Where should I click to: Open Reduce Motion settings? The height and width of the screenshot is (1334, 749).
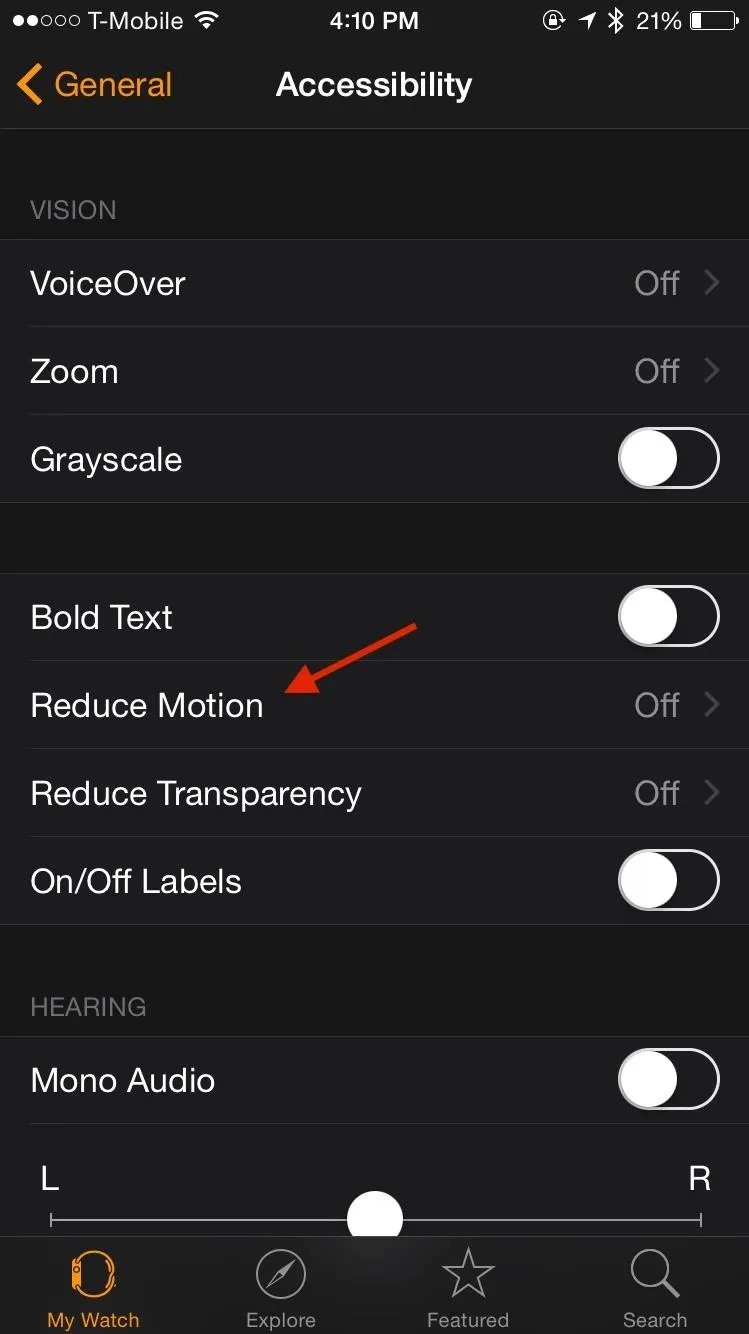(x=374, y=705)
